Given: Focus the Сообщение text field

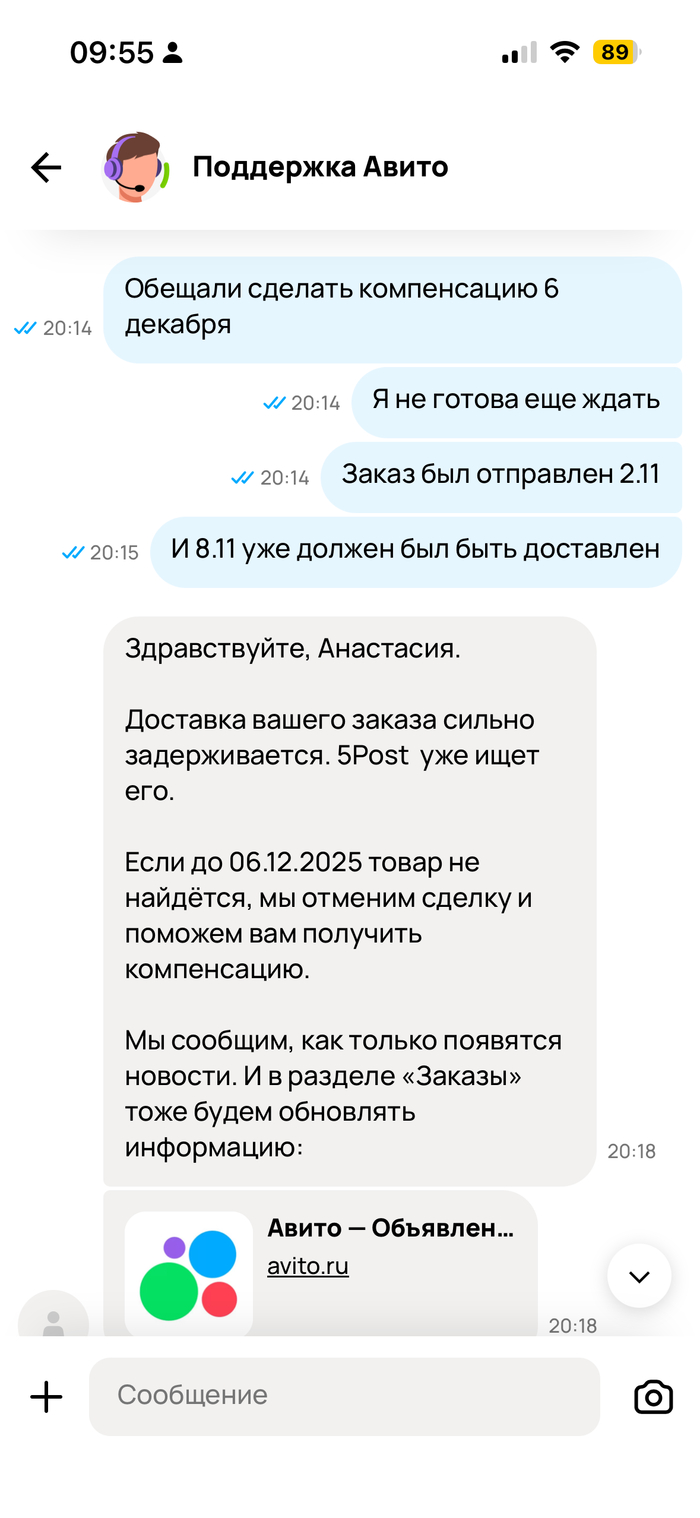Looking at the screenshot, I should pyautogui.click(x=344, y=1397).
